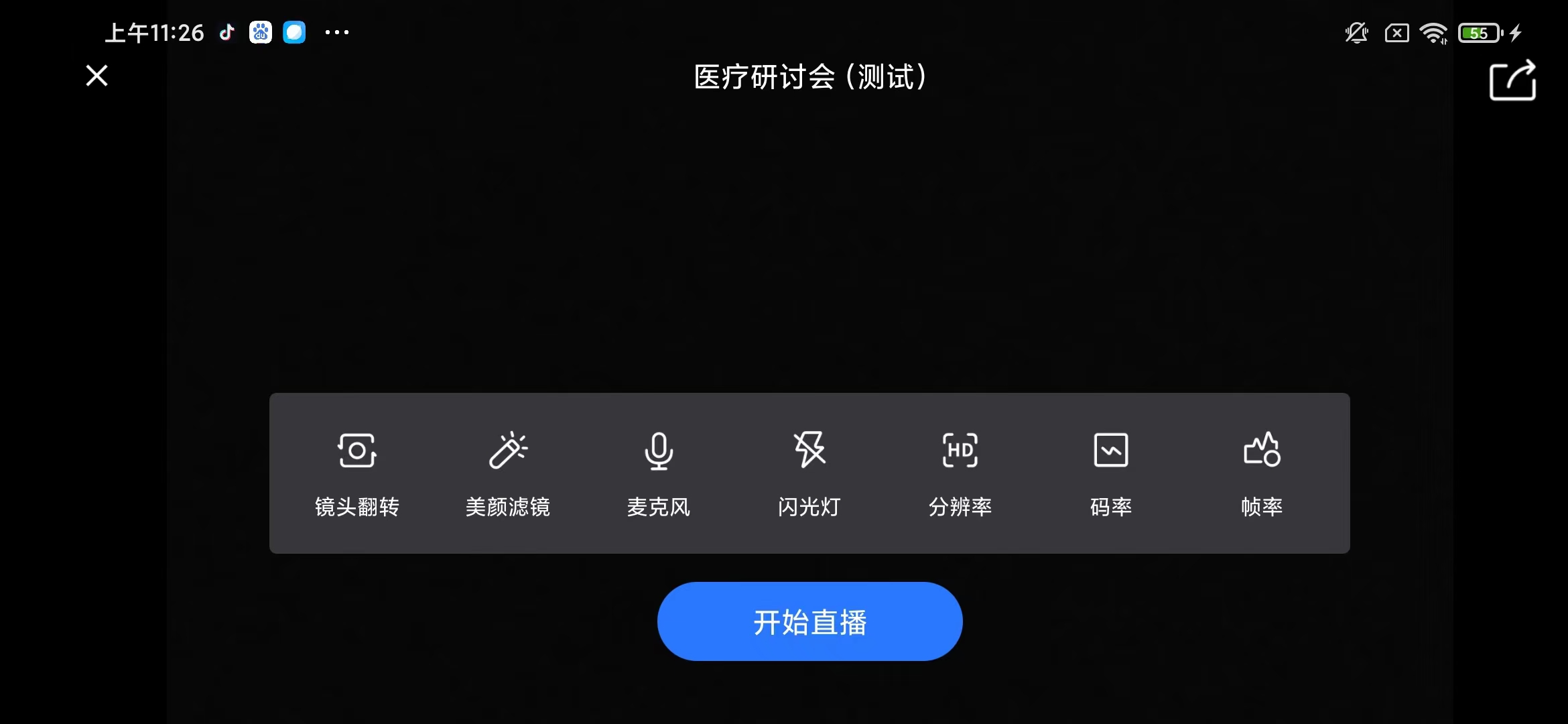Image resolution: width=1568 pixels, height=724 pixels.
Task: Tap 开始直播 to start streaming
Action: [809, 621]
